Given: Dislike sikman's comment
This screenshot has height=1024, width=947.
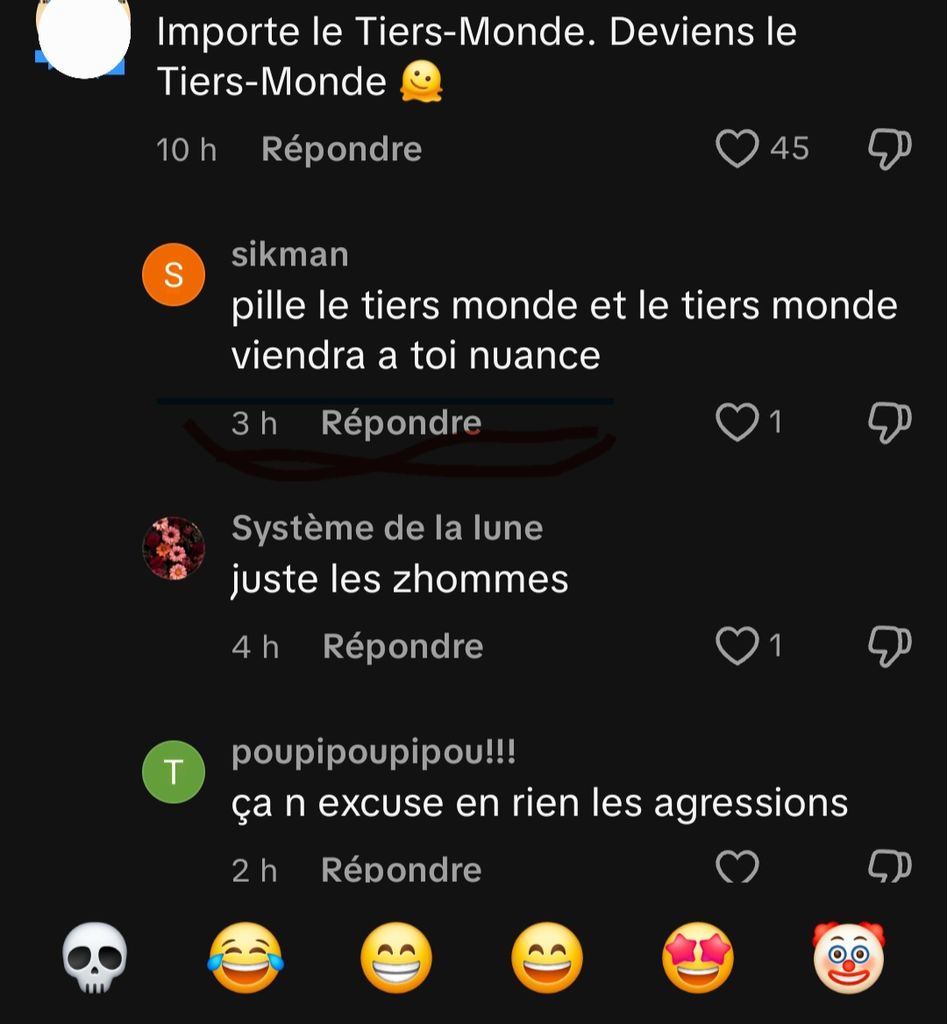Looking at the screenshot, I should click(x=888, y=423).
